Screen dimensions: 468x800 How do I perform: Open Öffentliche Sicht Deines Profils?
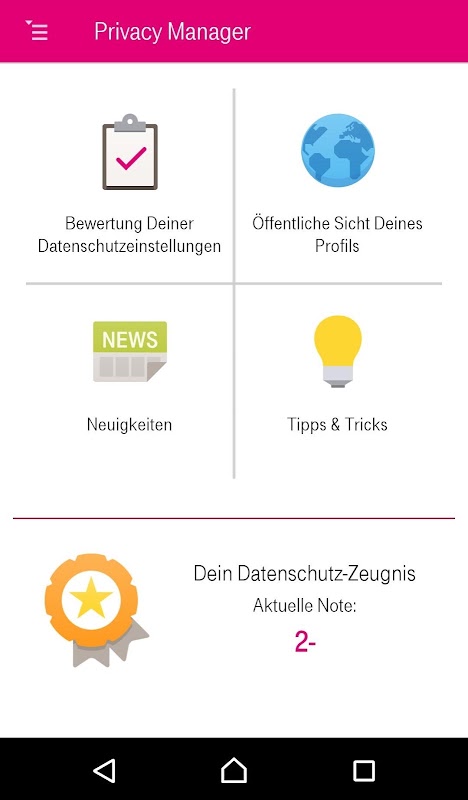pyautogui.click(x=338, y=186)
